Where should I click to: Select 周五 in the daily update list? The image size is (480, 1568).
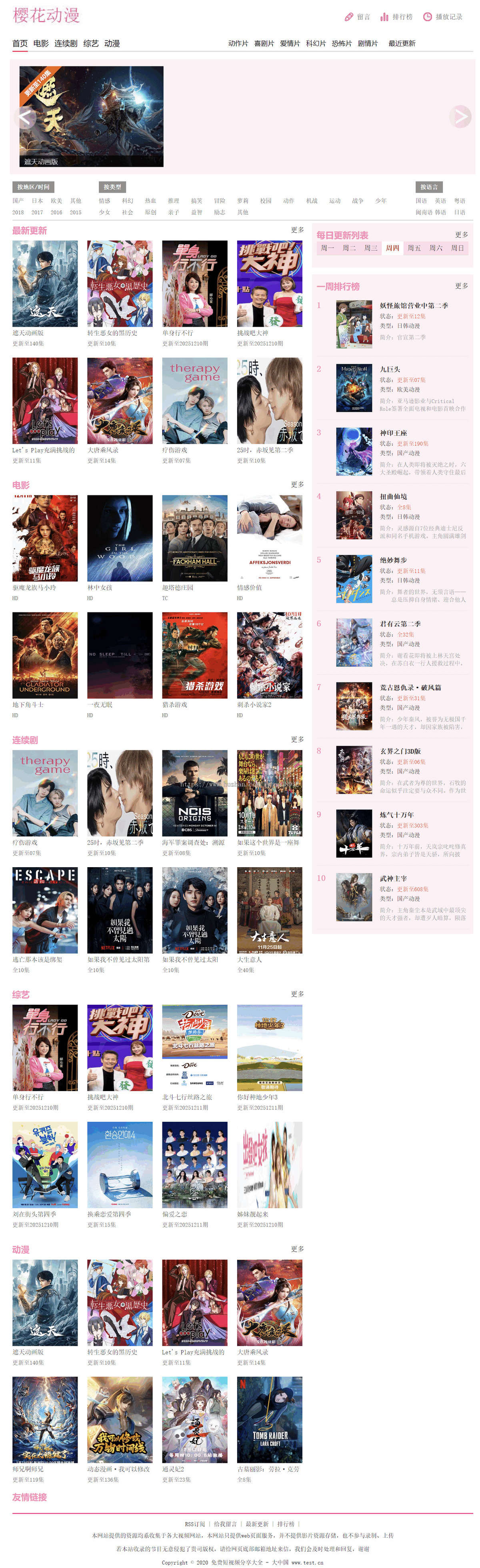pyautogui.click(x=414, y=248)
